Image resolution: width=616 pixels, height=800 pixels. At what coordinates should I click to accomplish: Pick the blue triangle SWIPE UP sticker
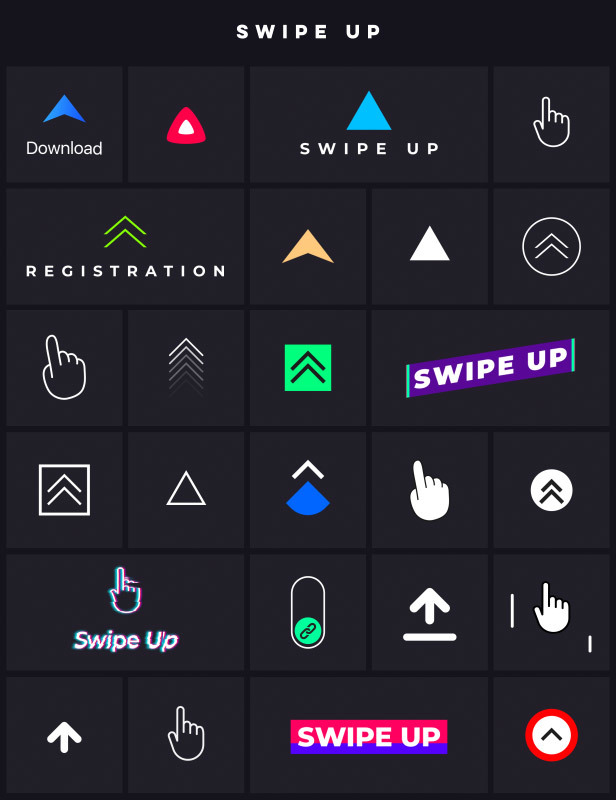(x=369, y=125)
